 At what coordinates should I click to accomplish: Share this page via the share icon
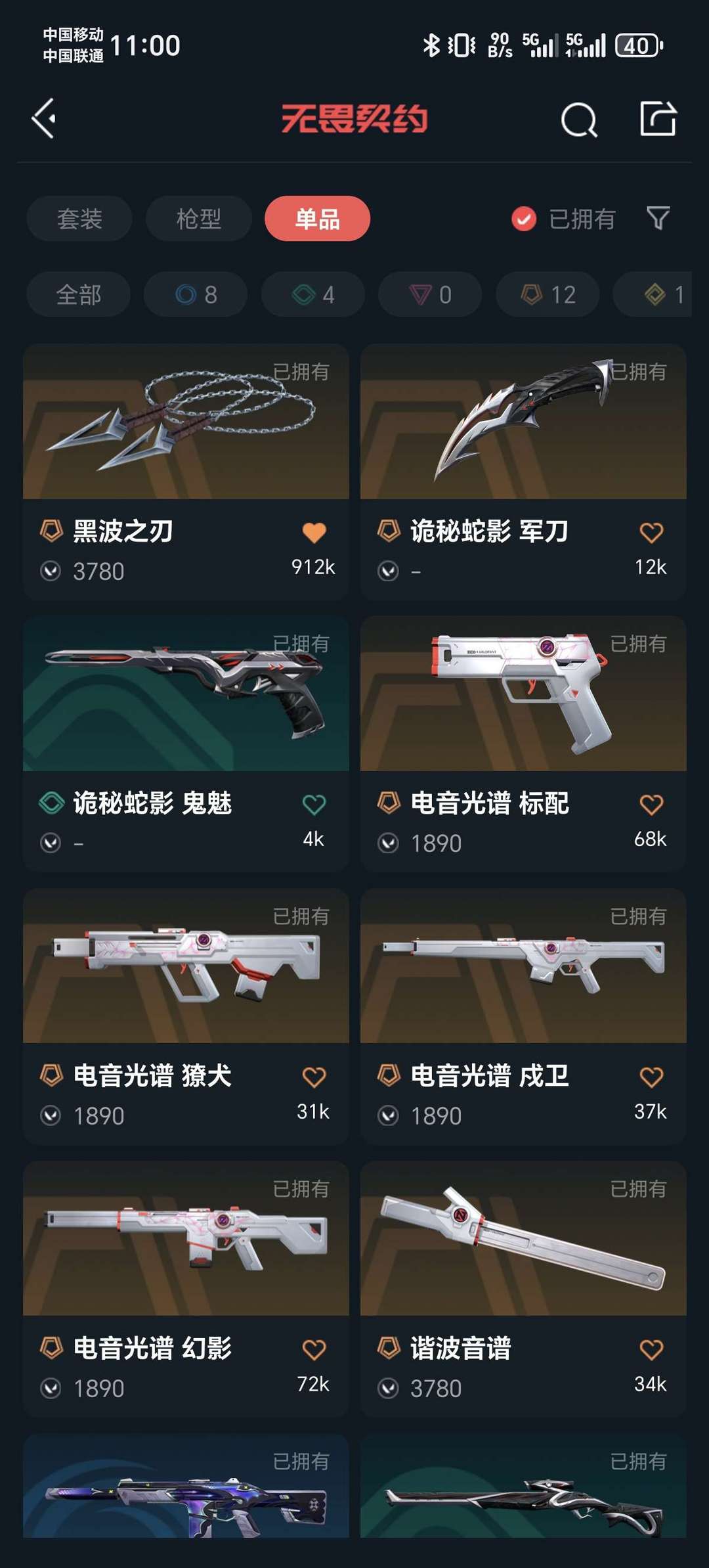click(x=658, y=118)
